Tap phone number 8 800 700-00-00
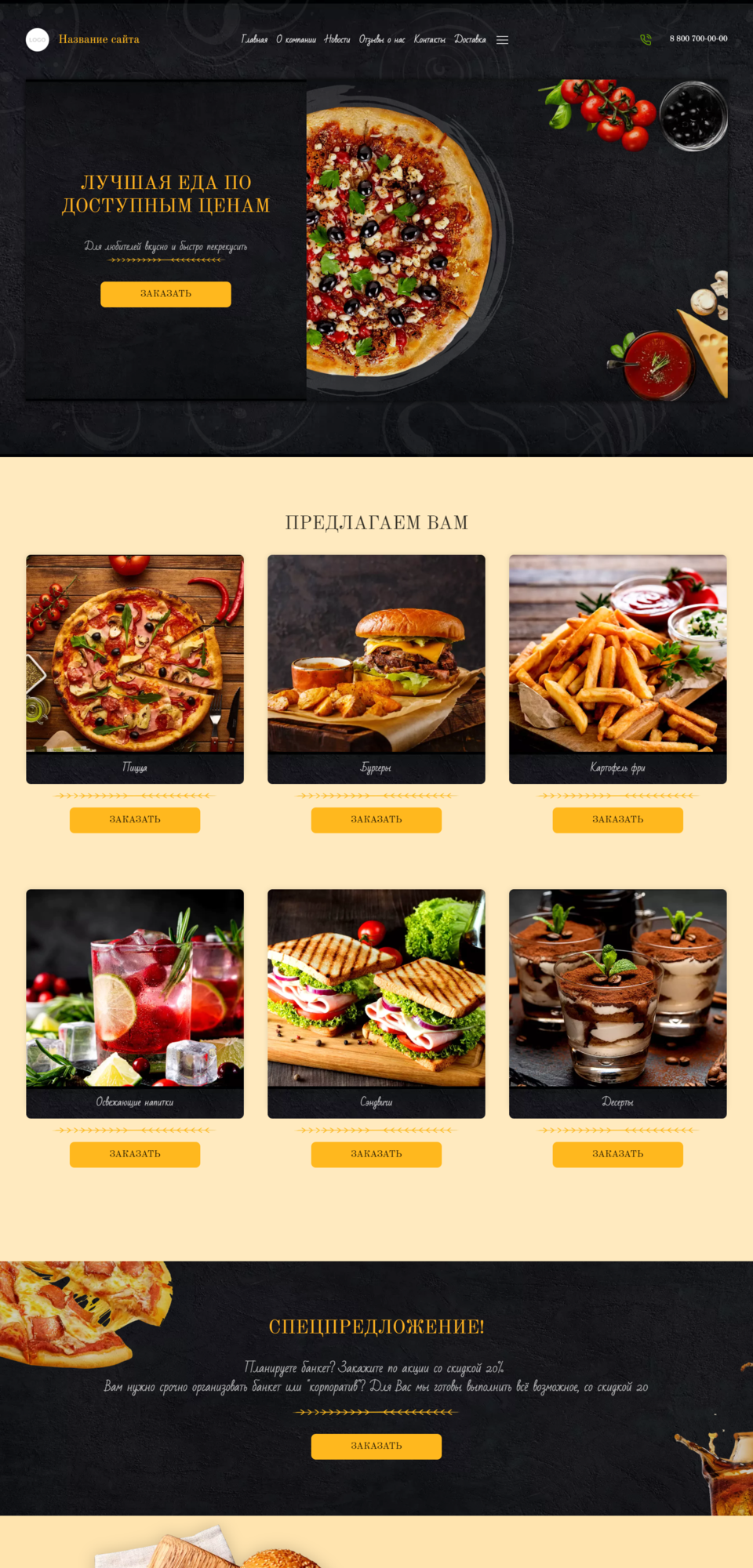Screen dimensions: 753x1568 click(698, 38)
